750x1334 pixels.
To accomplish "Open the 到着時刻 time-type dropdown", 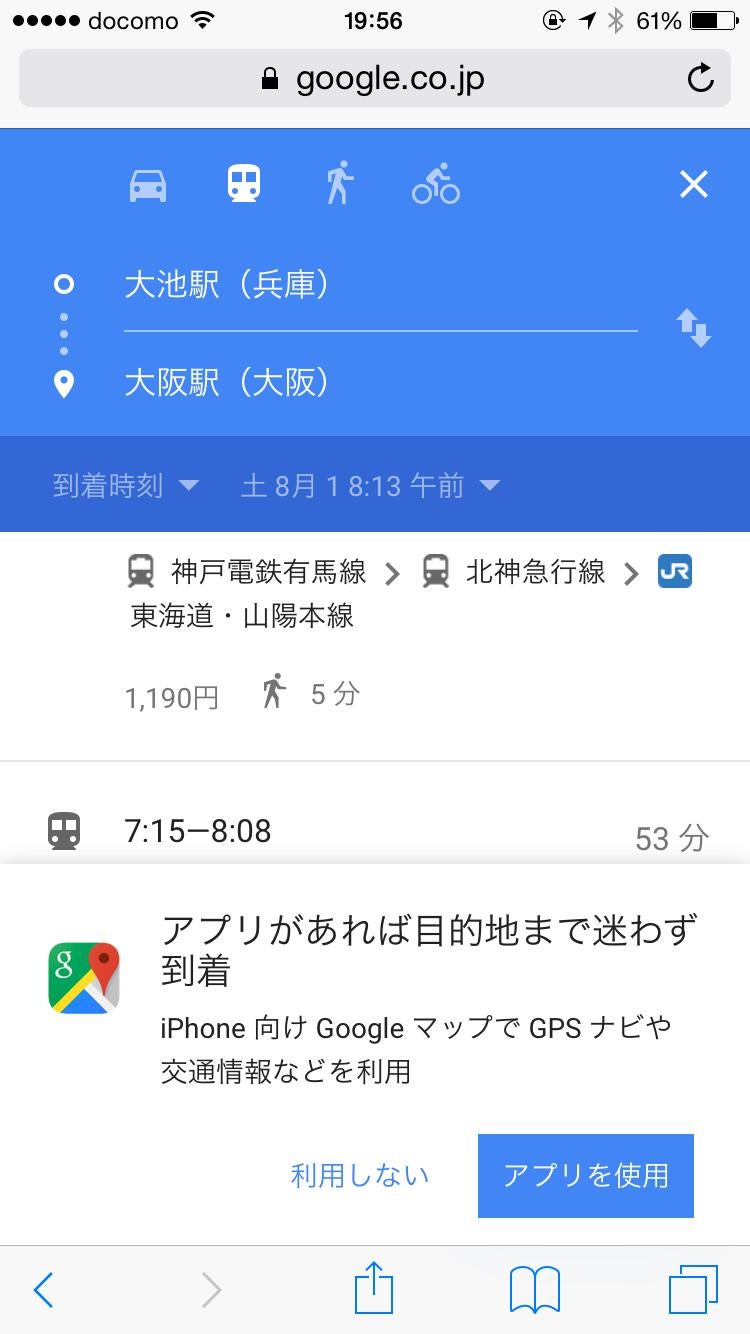I will 122,485.
